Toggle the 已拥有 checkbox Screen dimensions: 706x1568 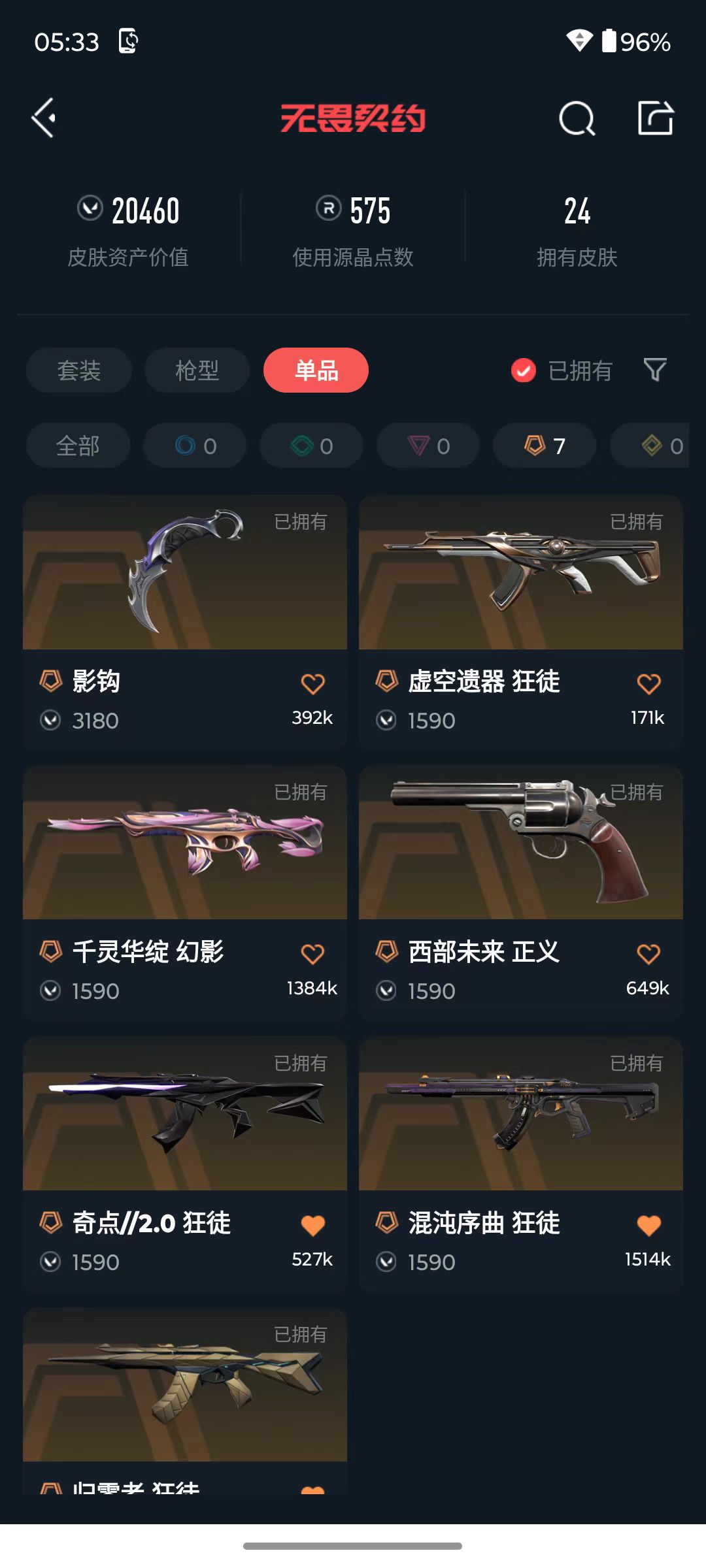pos(524,370)
